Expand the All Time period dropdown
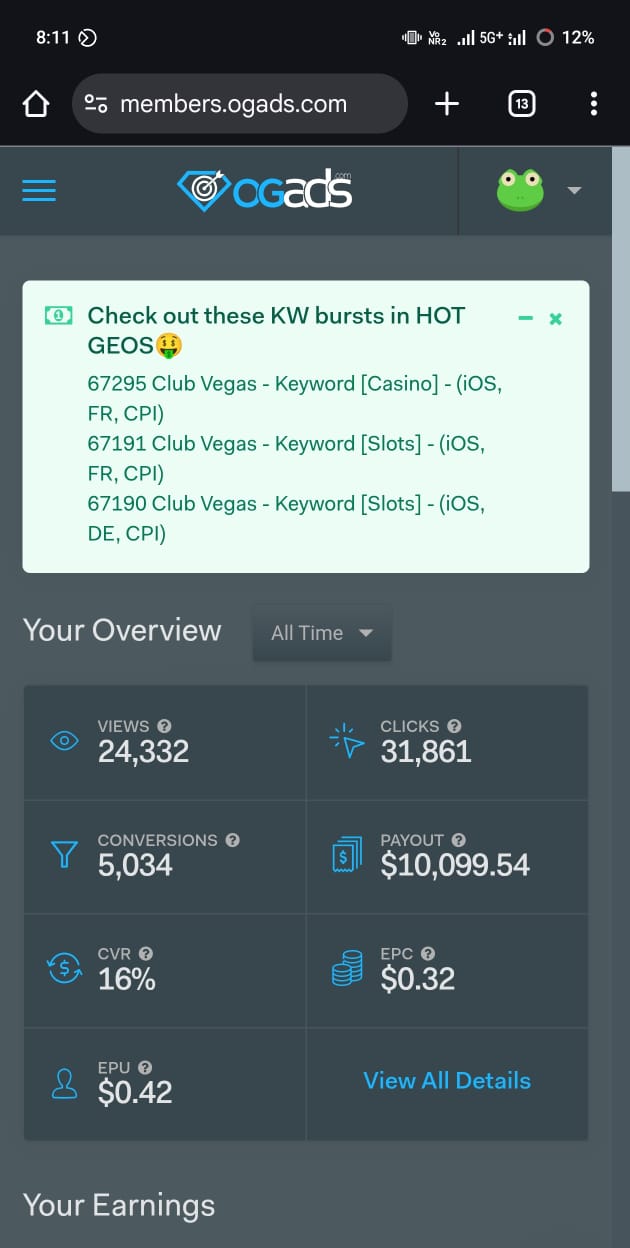The width and height of the screenshot is (630, 1248). (322, 633)
